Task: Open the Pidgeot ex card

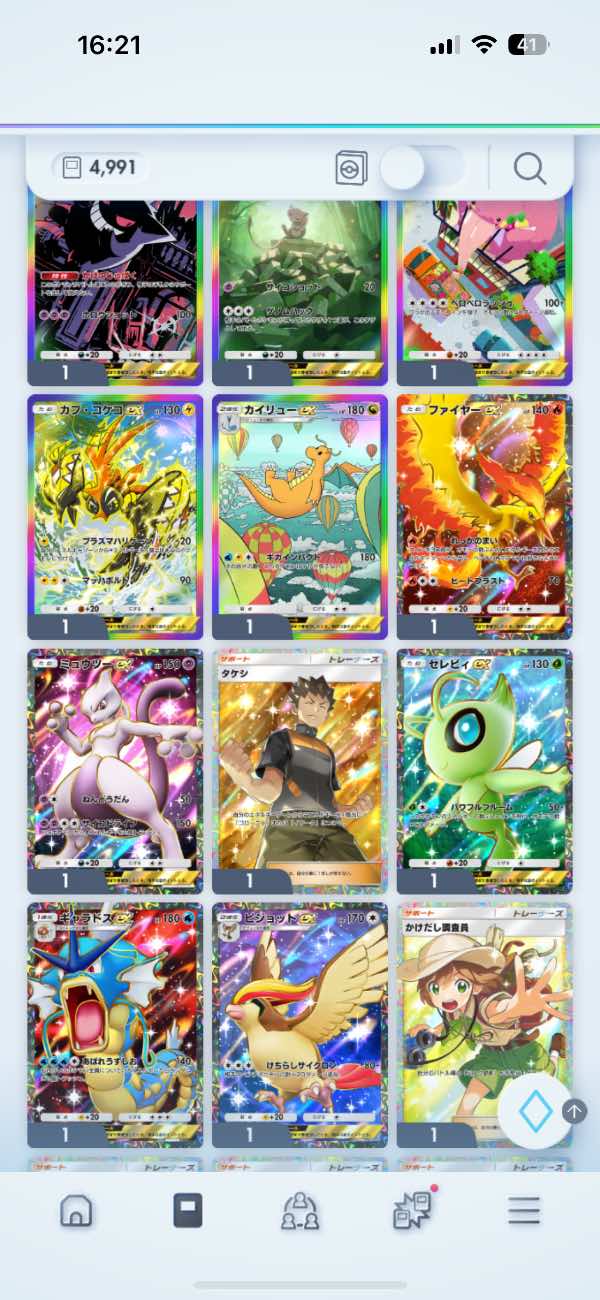Action: tap(300, 1025)
